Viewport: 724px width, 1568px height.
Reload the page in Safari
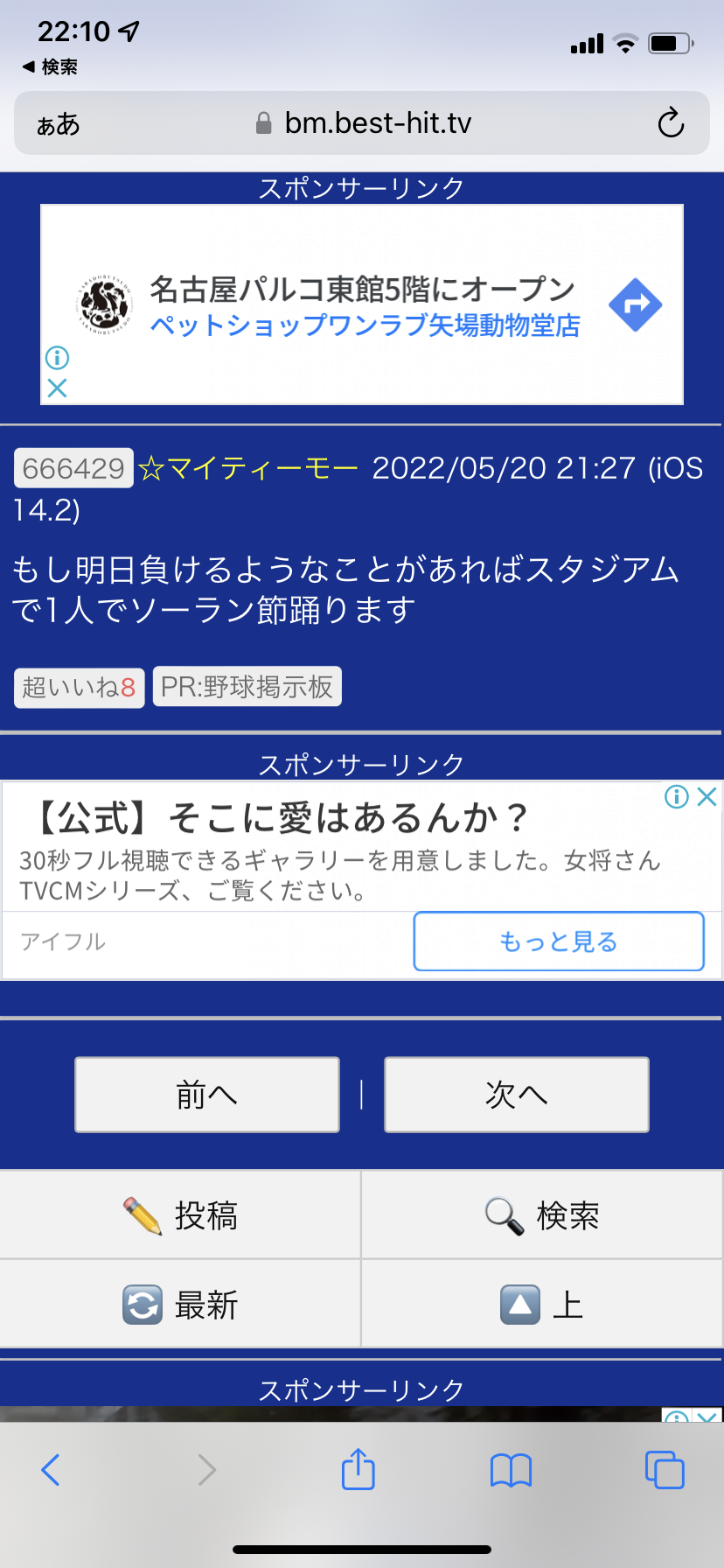coord(671,123)
